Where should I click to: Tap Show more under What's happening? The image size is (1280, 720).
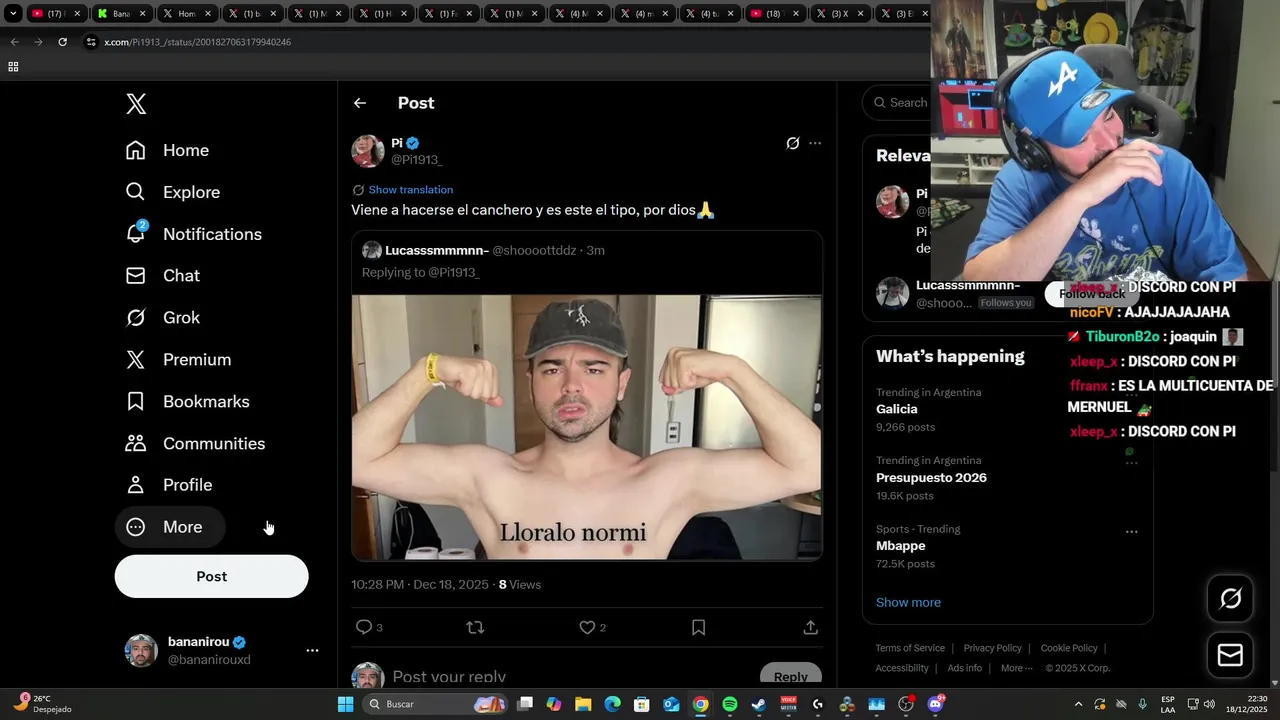click(908, 602)
